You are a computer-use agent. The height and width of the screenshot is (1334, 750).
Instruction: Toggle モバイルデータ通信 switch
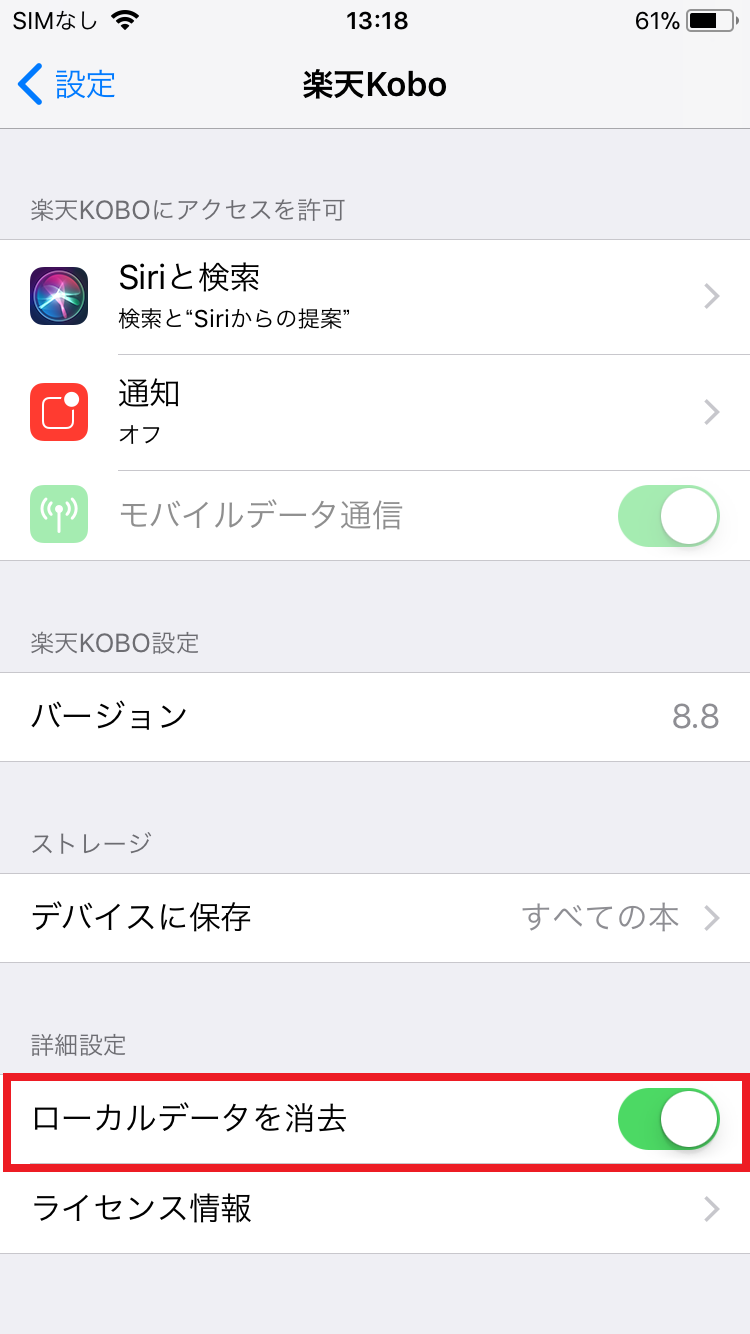[668, 516]
